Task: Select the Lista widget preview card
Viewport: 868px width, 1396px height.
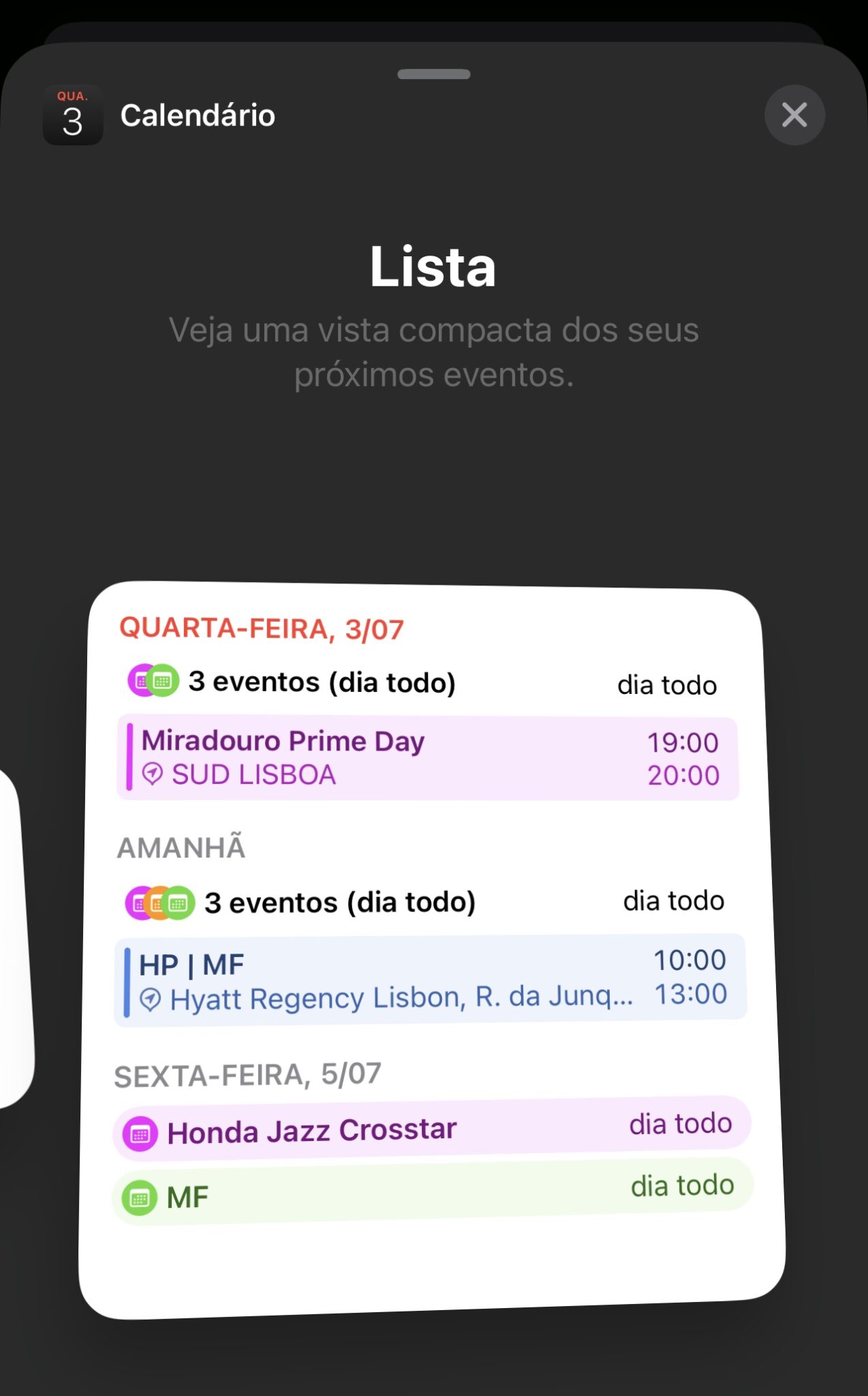Action: coord(432,950)
